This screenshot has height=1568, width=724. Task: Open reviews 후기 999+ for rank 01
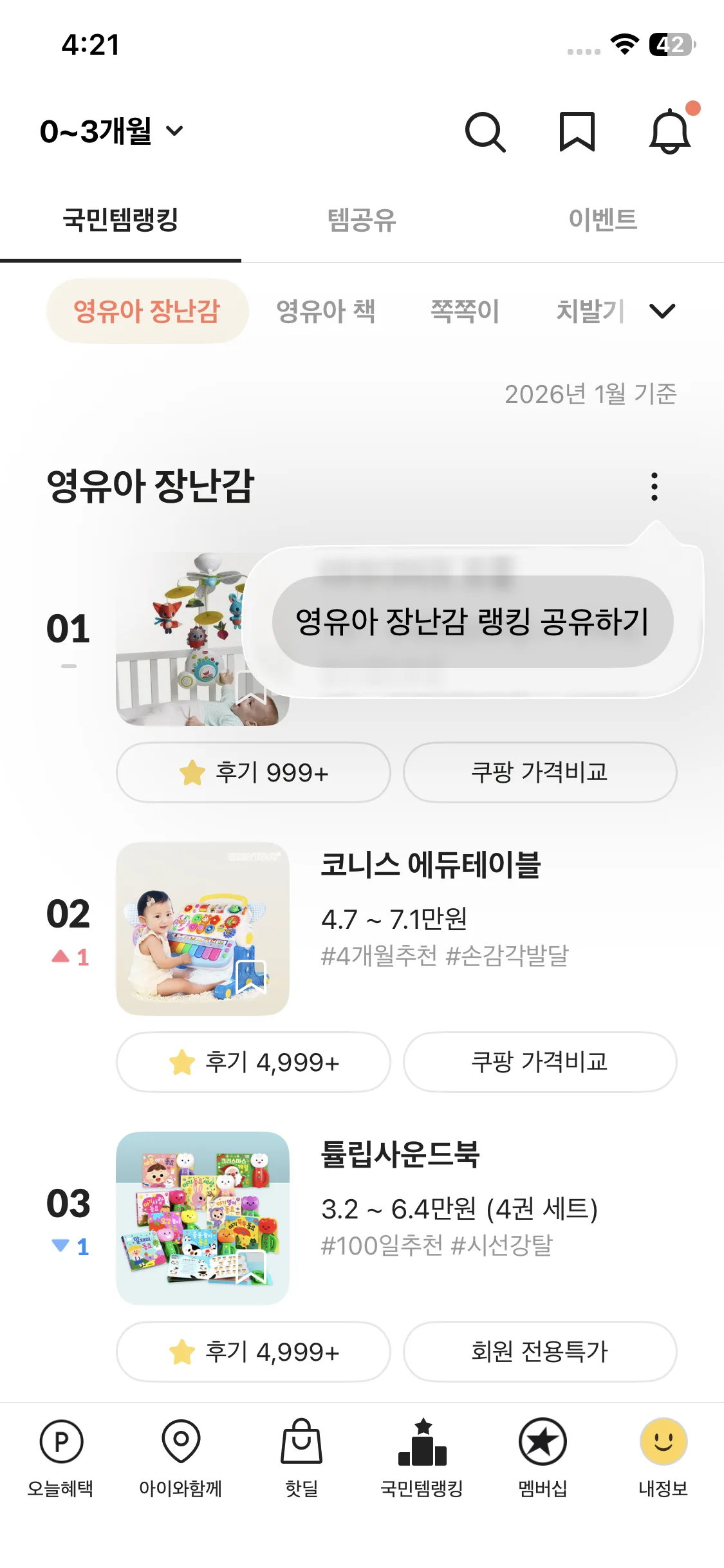click(253, 772)
